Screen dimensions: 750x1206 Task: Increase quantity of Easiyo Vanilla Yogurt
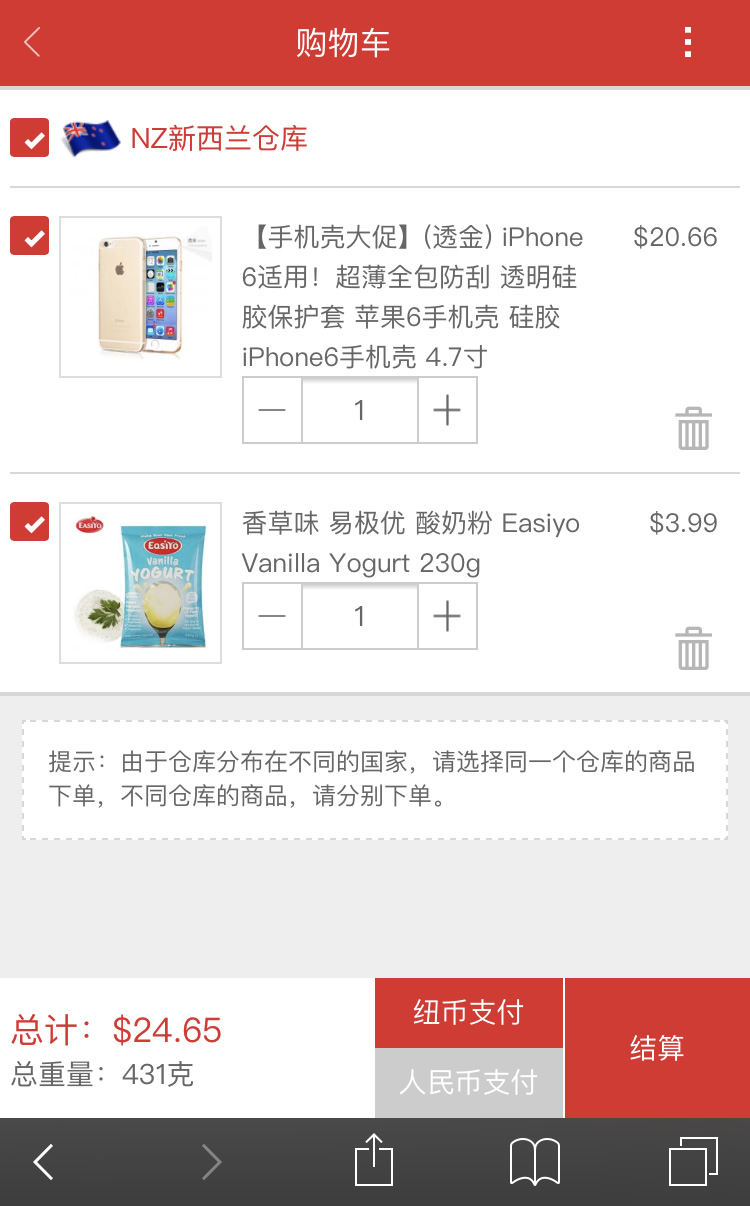pos(447,616)
